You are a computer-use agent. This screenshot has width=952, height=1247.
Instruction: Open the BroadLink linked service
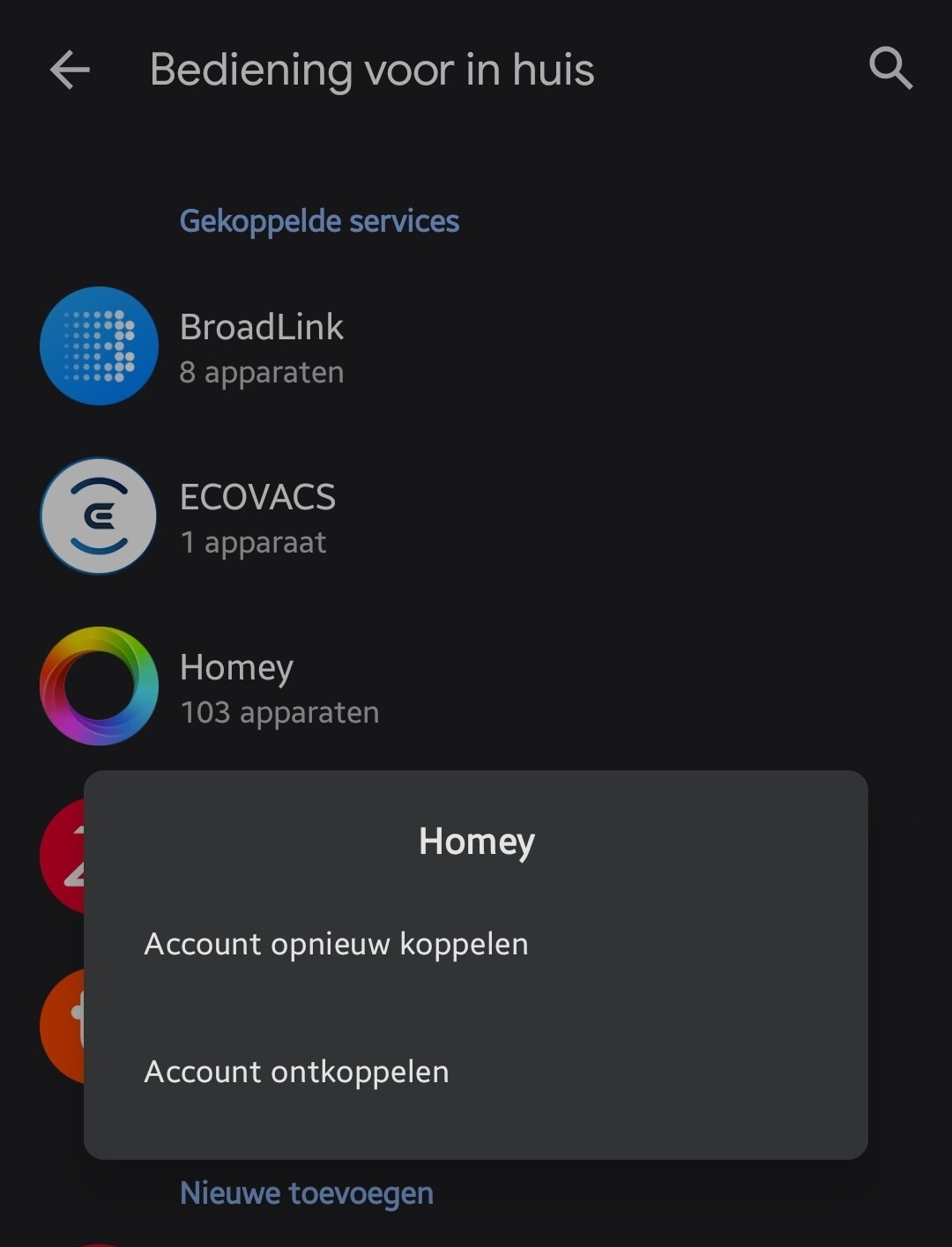262,347
